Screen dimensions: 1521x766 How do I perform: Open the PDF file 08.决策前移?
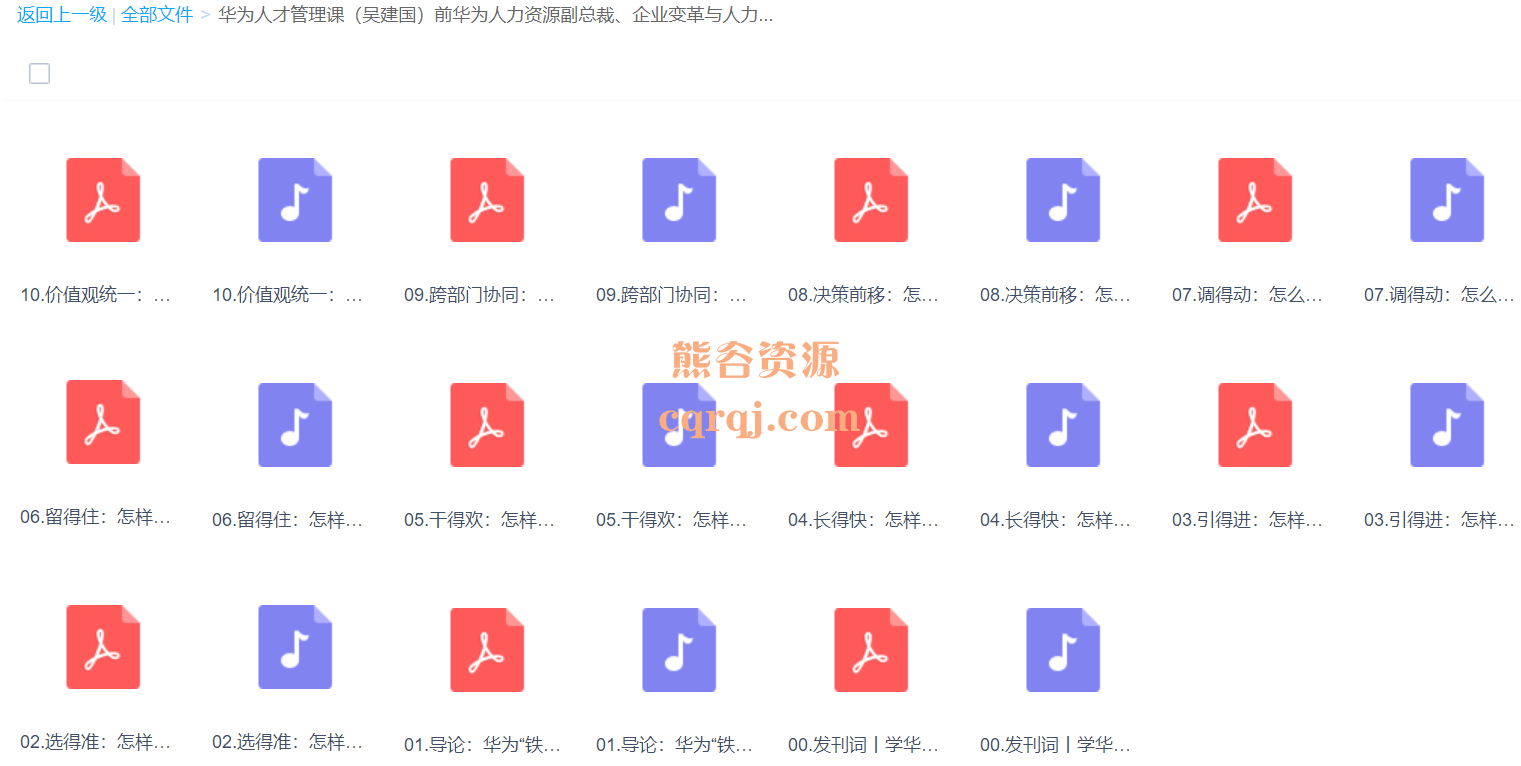871,200
